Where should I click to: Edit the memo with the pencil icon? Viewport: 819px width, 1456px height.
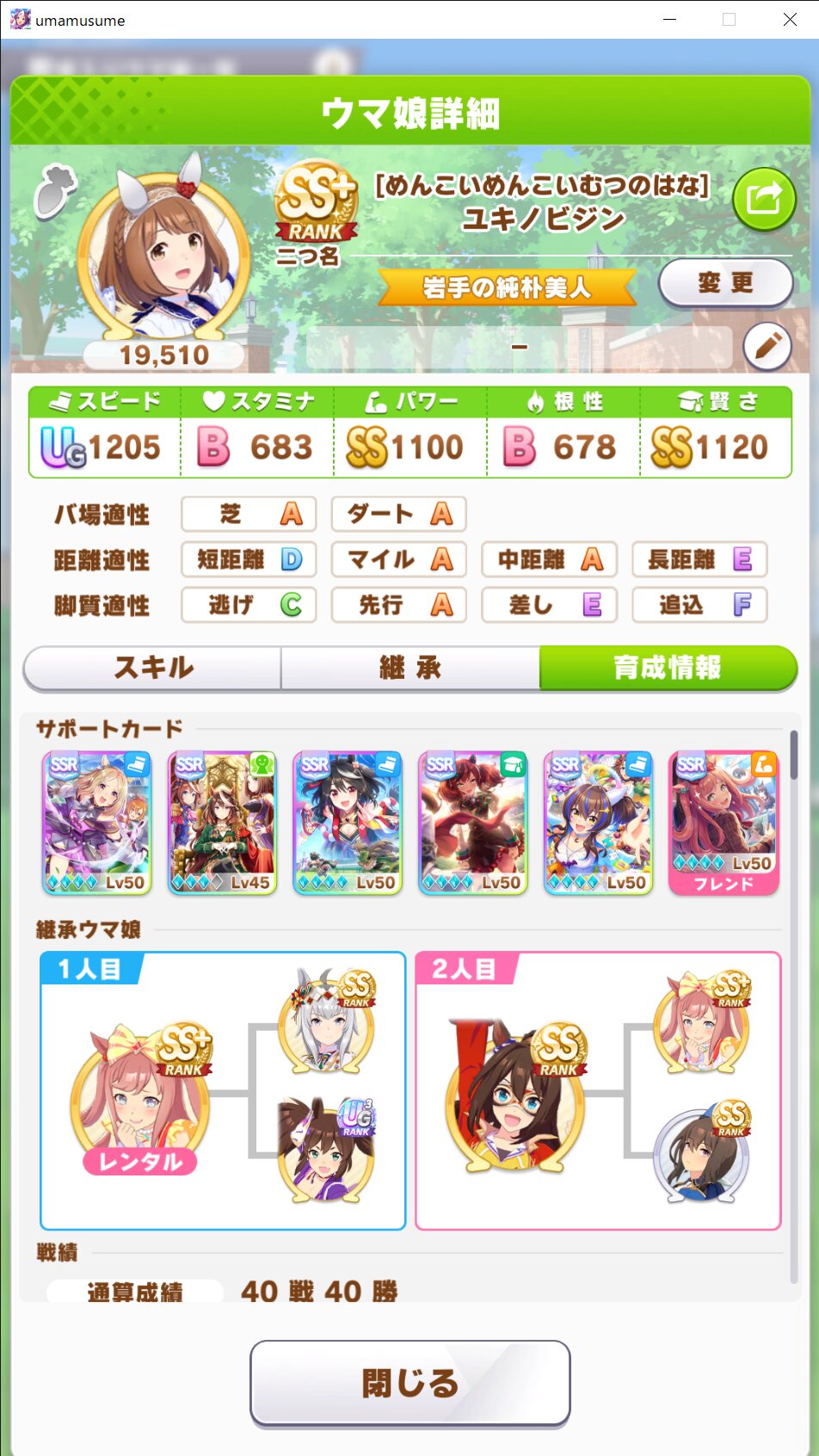[767, 346]
